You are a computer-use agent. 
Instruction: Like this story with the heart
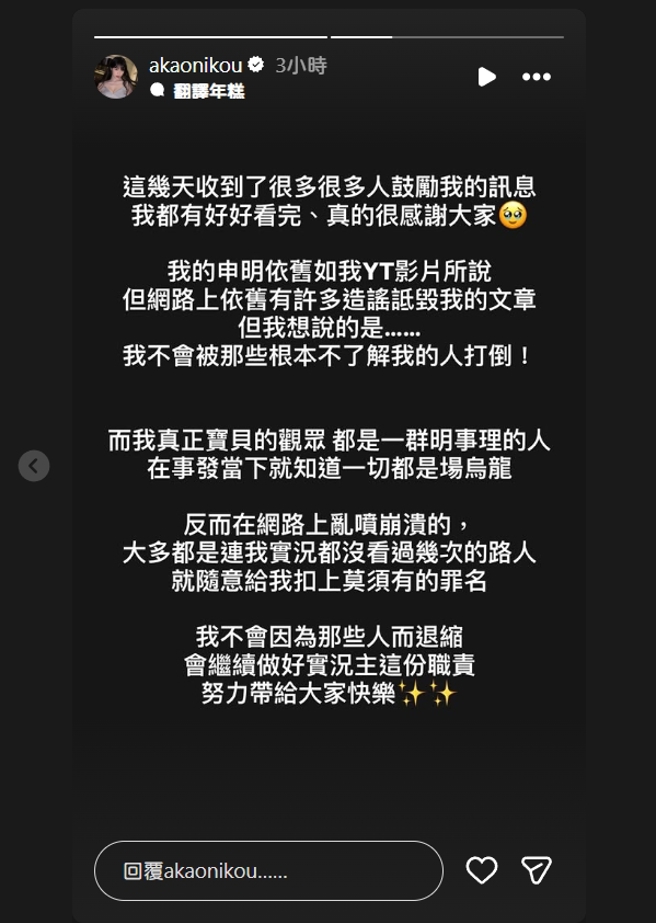tap(482, 870)
